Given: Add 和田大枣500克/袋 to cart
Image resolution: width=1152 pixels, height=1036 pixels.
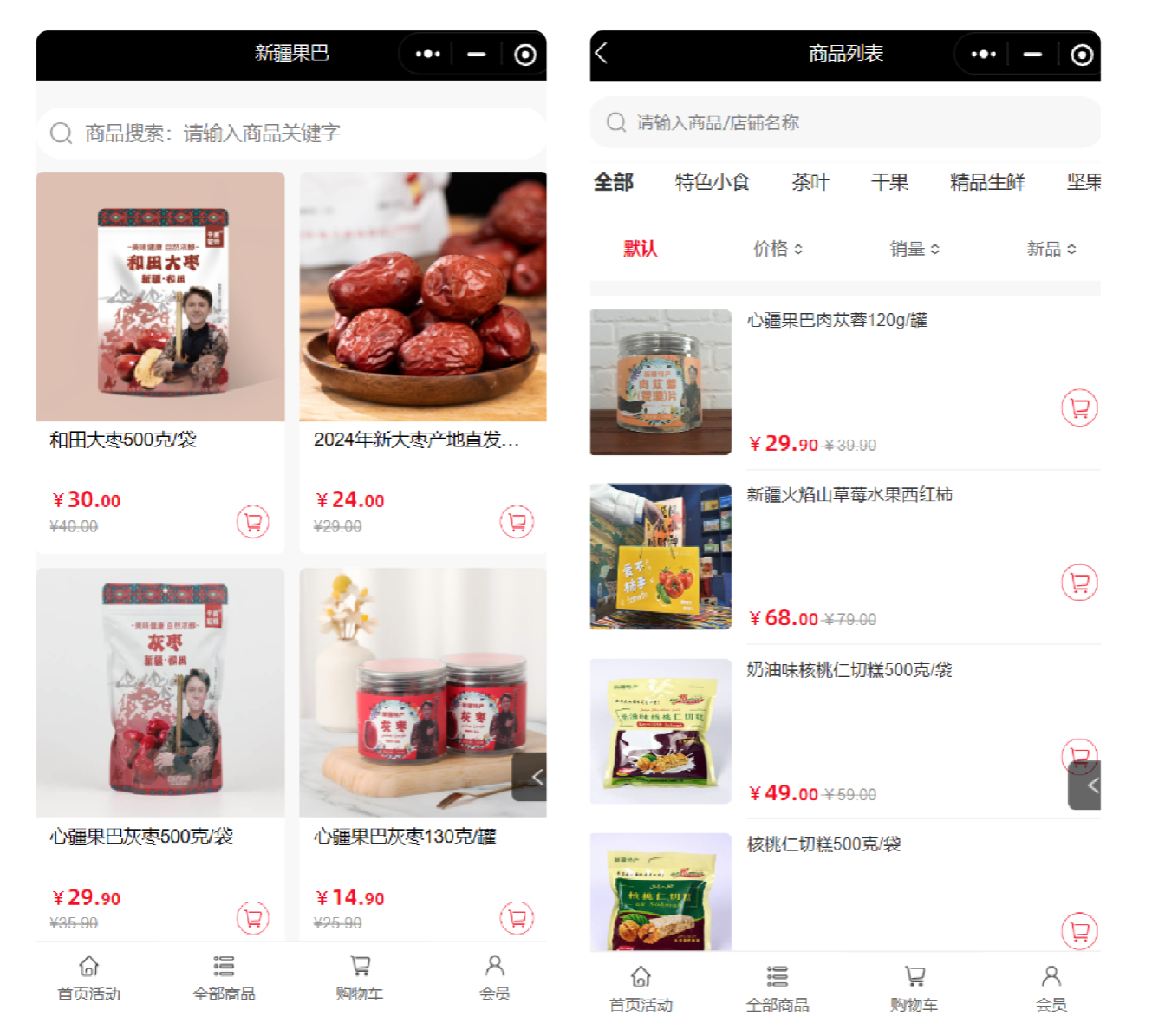Looking at the screenshot, I should tap(253, 522).
